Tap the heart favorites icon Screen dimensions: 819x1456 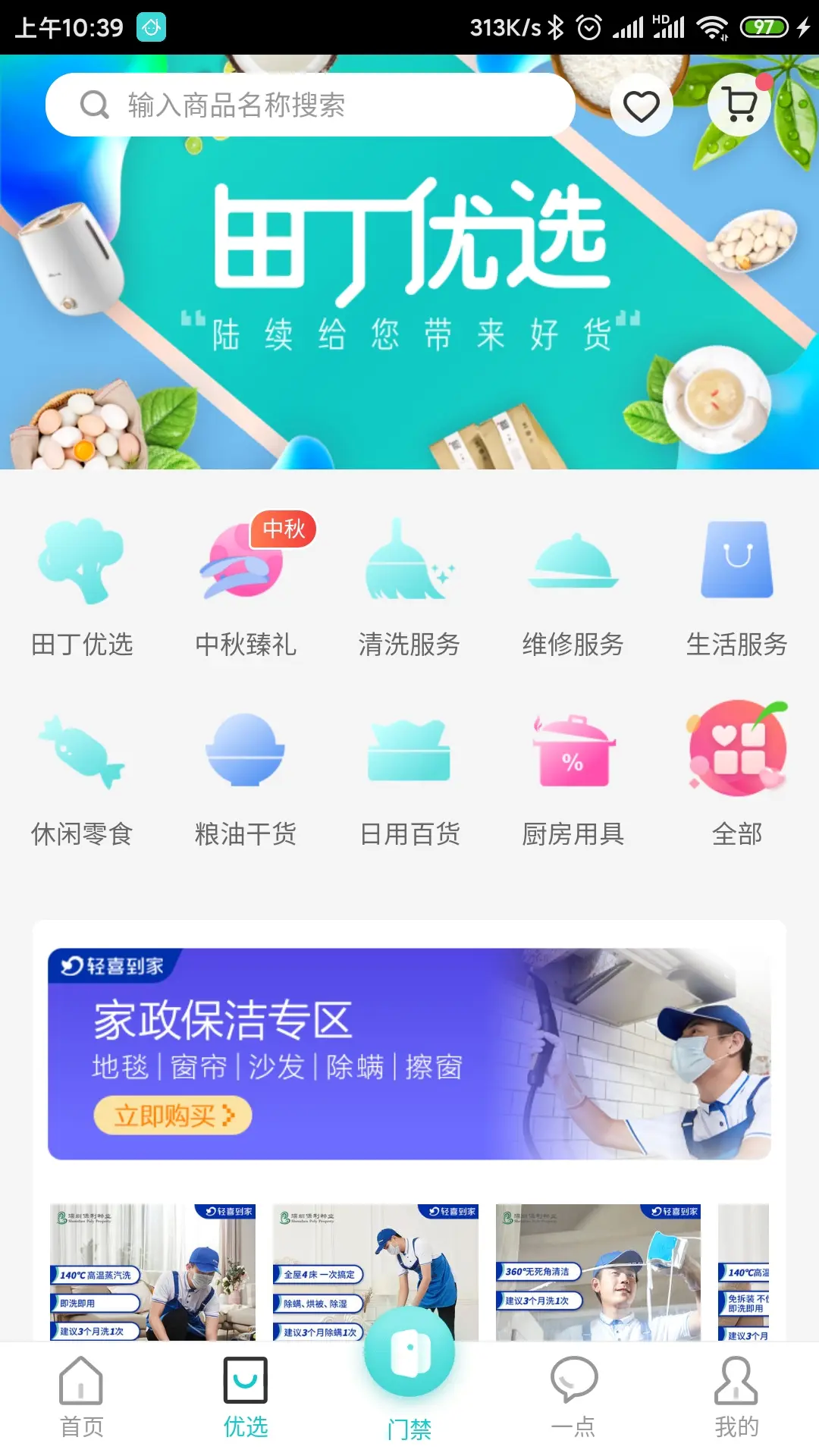(x=641, y=106)
